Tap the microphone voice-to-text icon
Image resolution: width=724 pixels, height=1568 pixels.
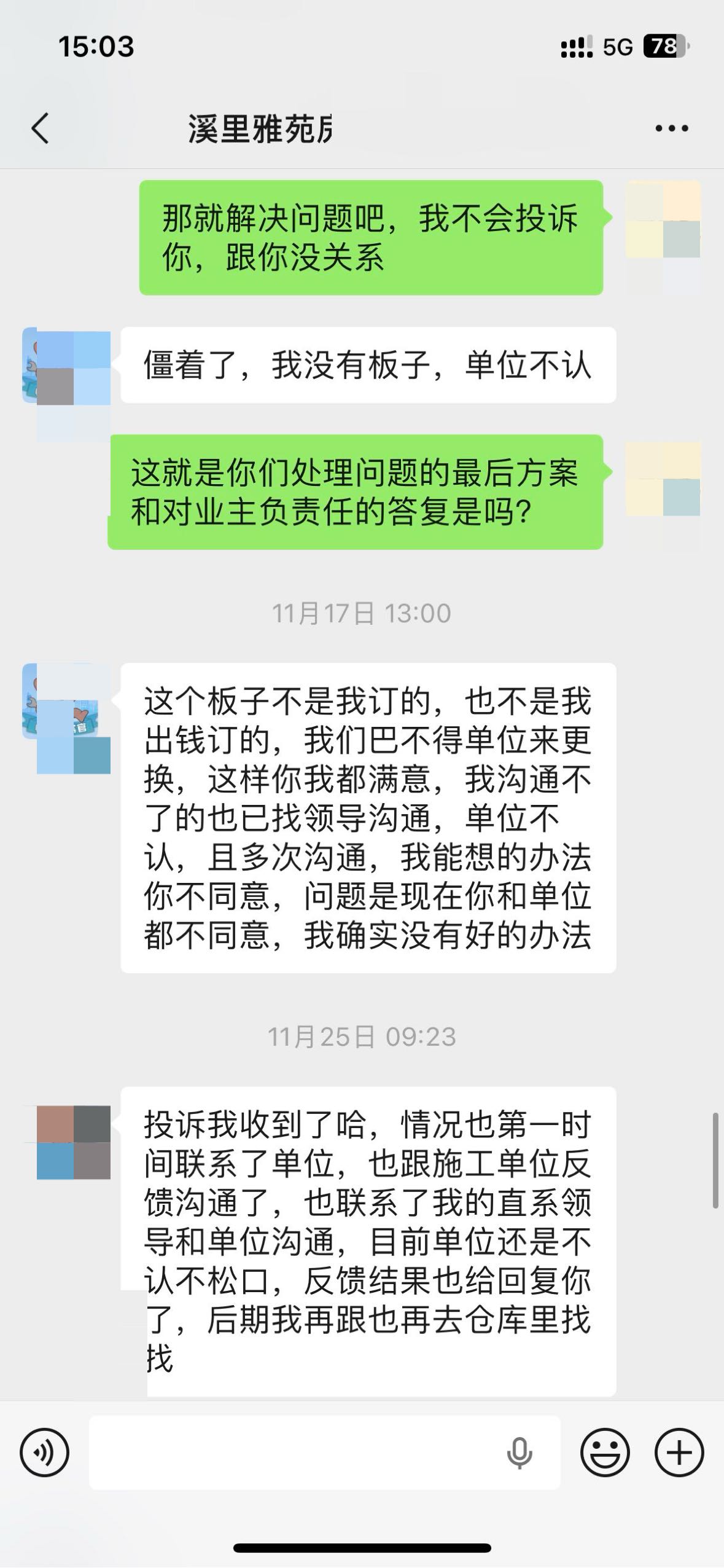[x=520, y=1452]
